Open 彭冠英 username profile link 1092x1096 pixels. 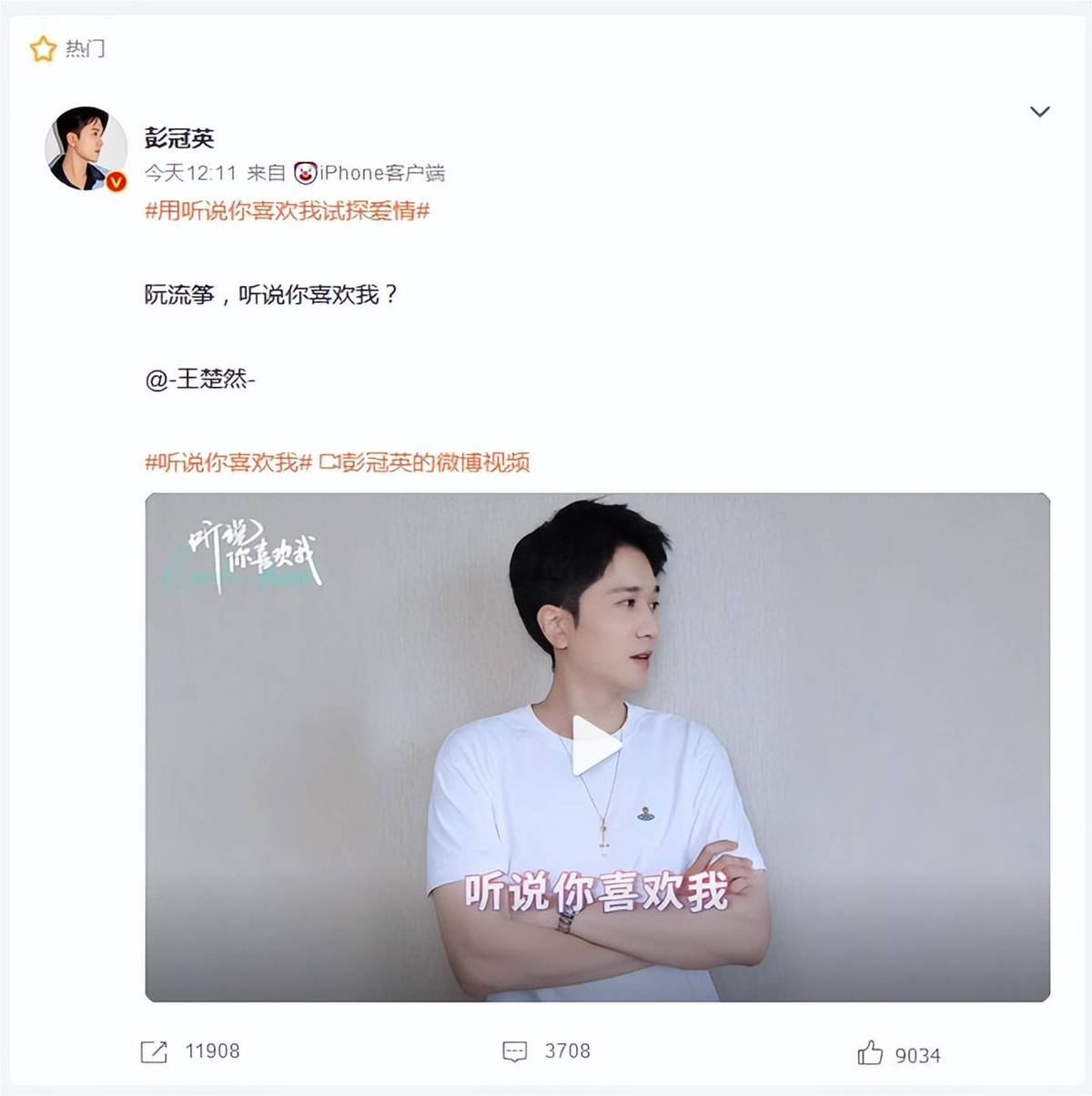coord(179,138)
